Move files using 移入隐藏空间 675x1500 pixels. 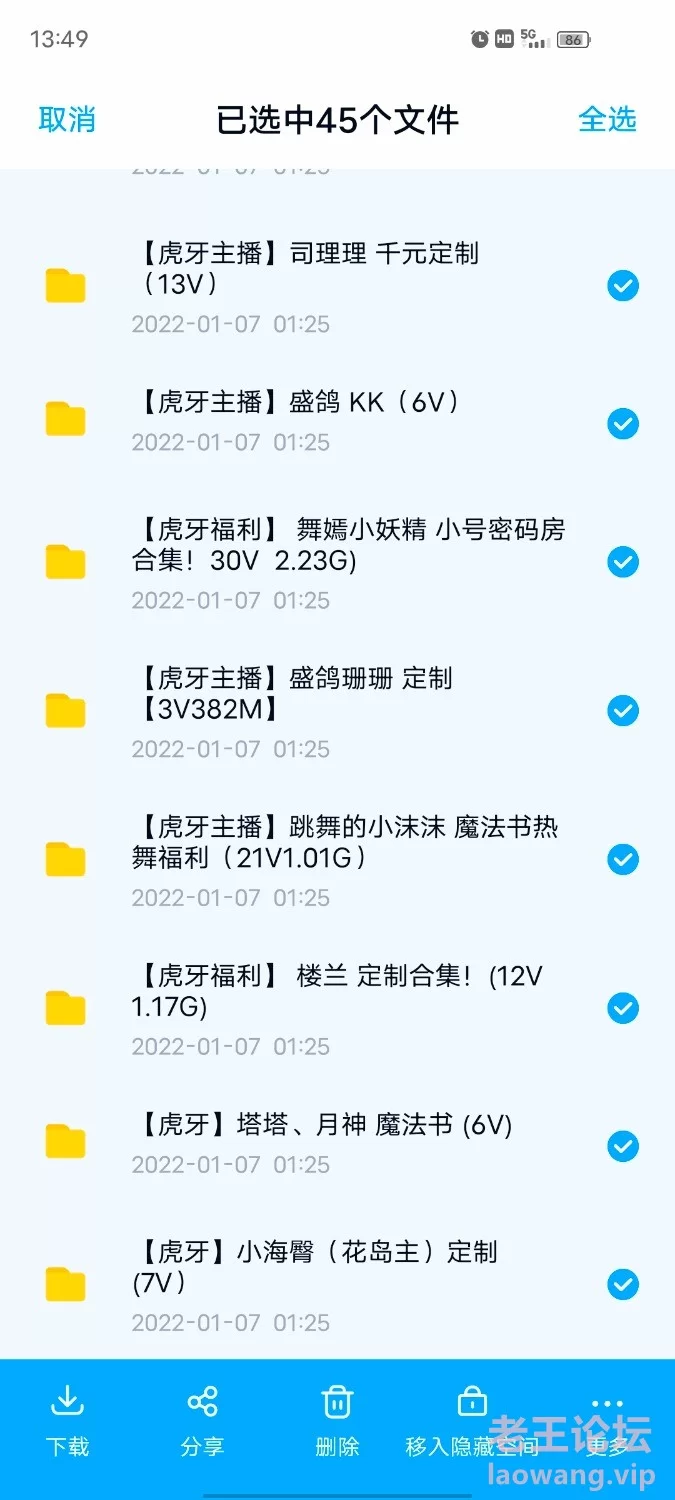471,1419
